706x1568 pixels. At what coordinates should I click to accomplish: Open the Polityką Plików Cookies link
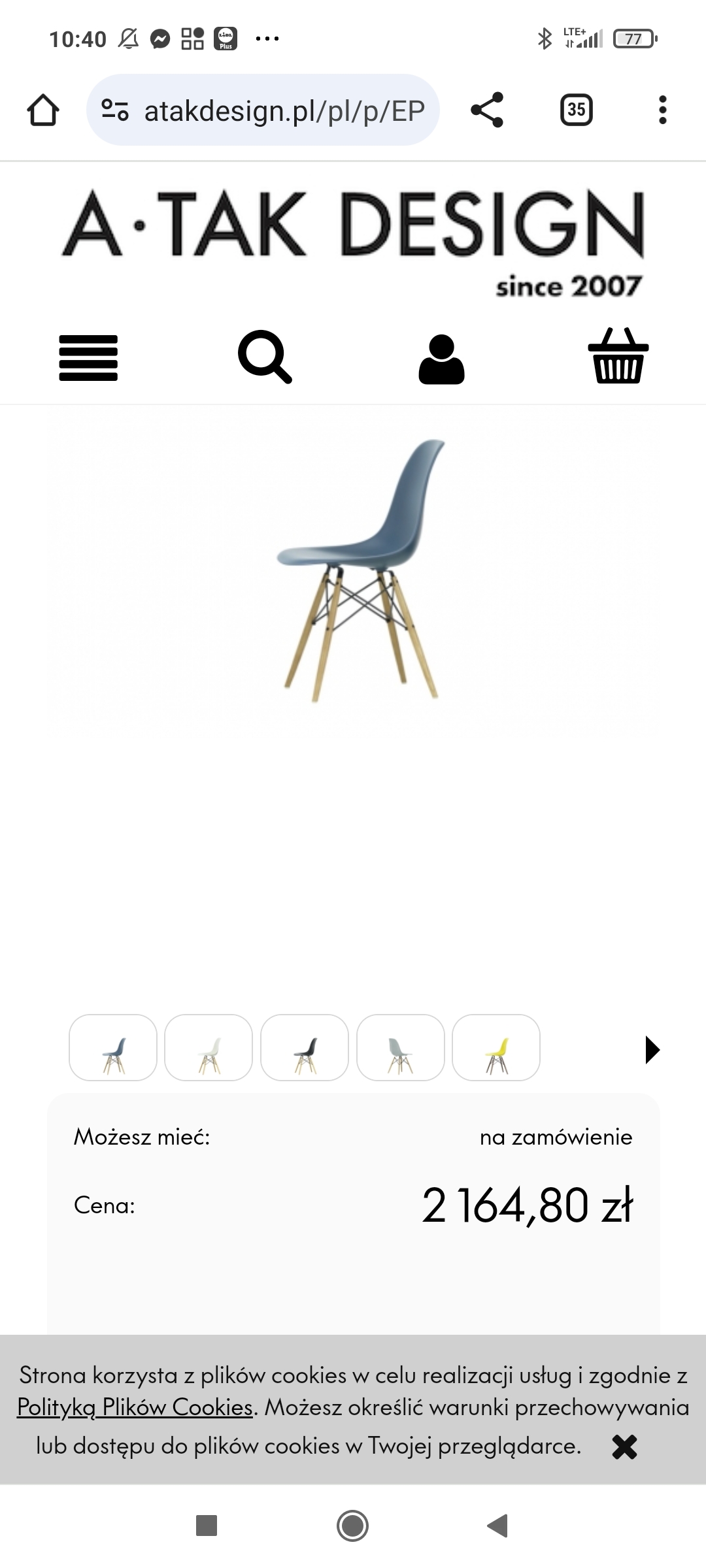135,1407
